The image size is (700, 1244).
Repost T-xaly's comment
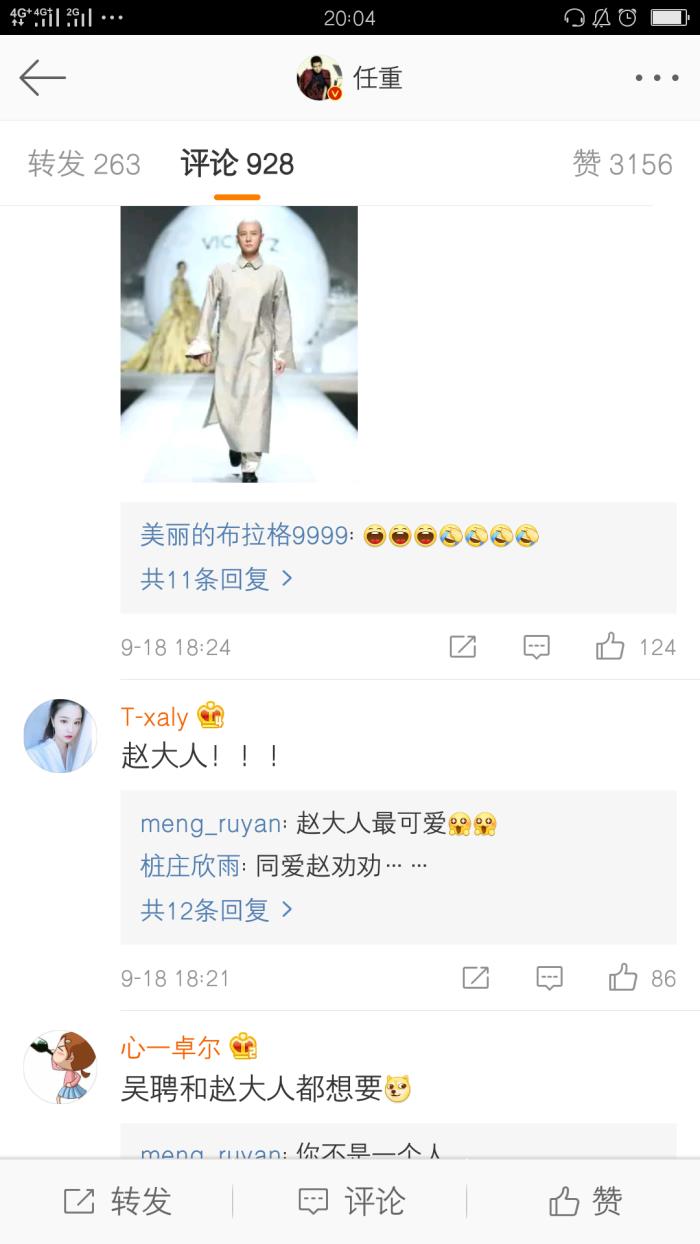pyautogui.click(x=475, y=978)
